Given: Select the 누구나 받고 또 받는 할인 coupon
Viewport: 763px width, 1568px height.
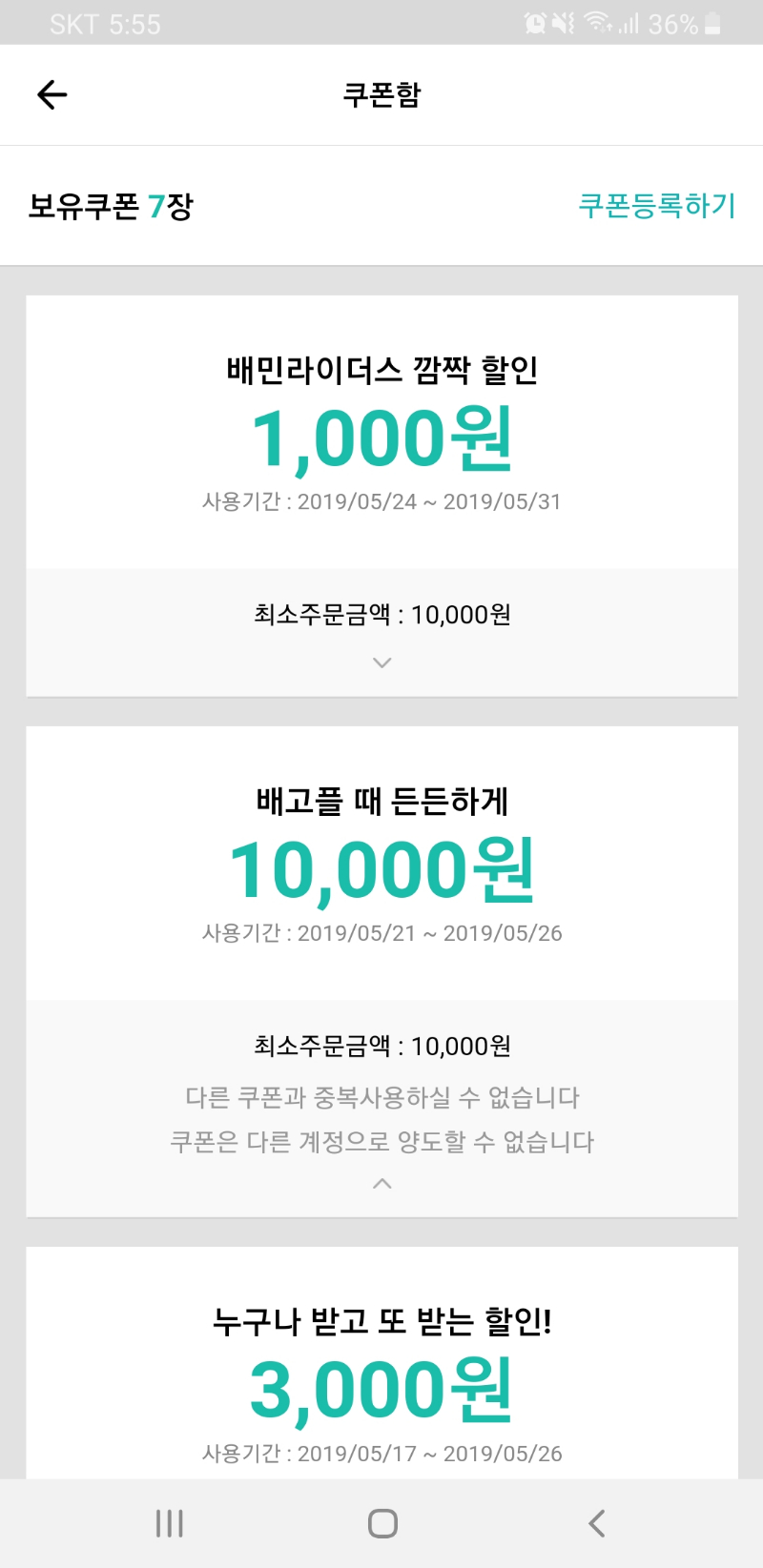Looking at the screenshot, I should 381,1363.
